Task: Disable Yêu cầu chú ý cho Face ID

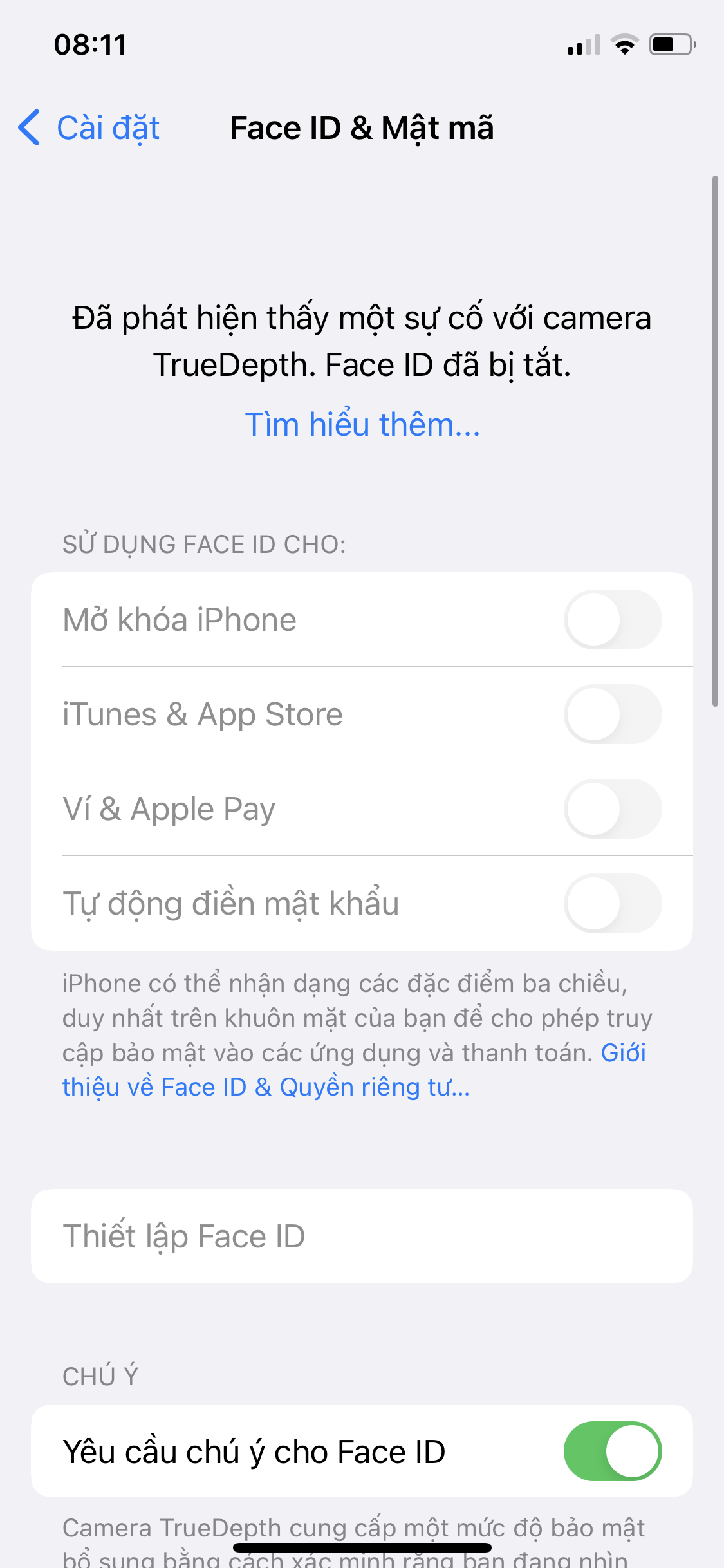Action: pos(613,1451)
